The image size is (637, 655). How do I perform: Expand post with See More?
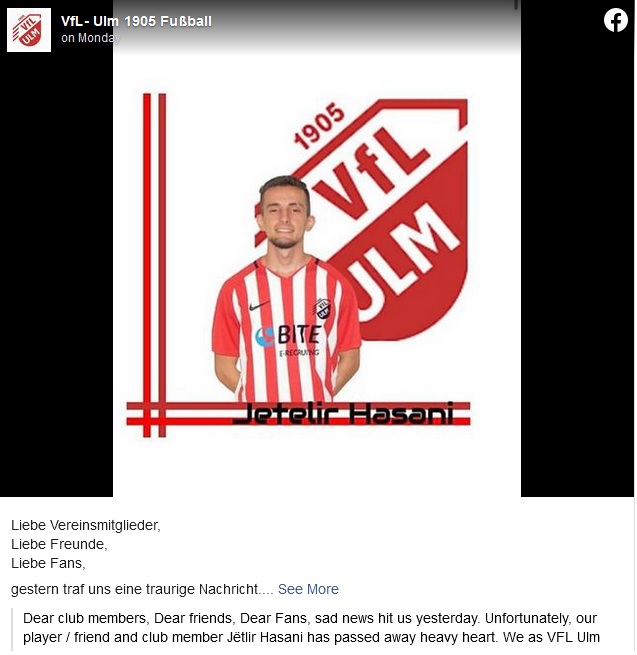click(308, 589)
